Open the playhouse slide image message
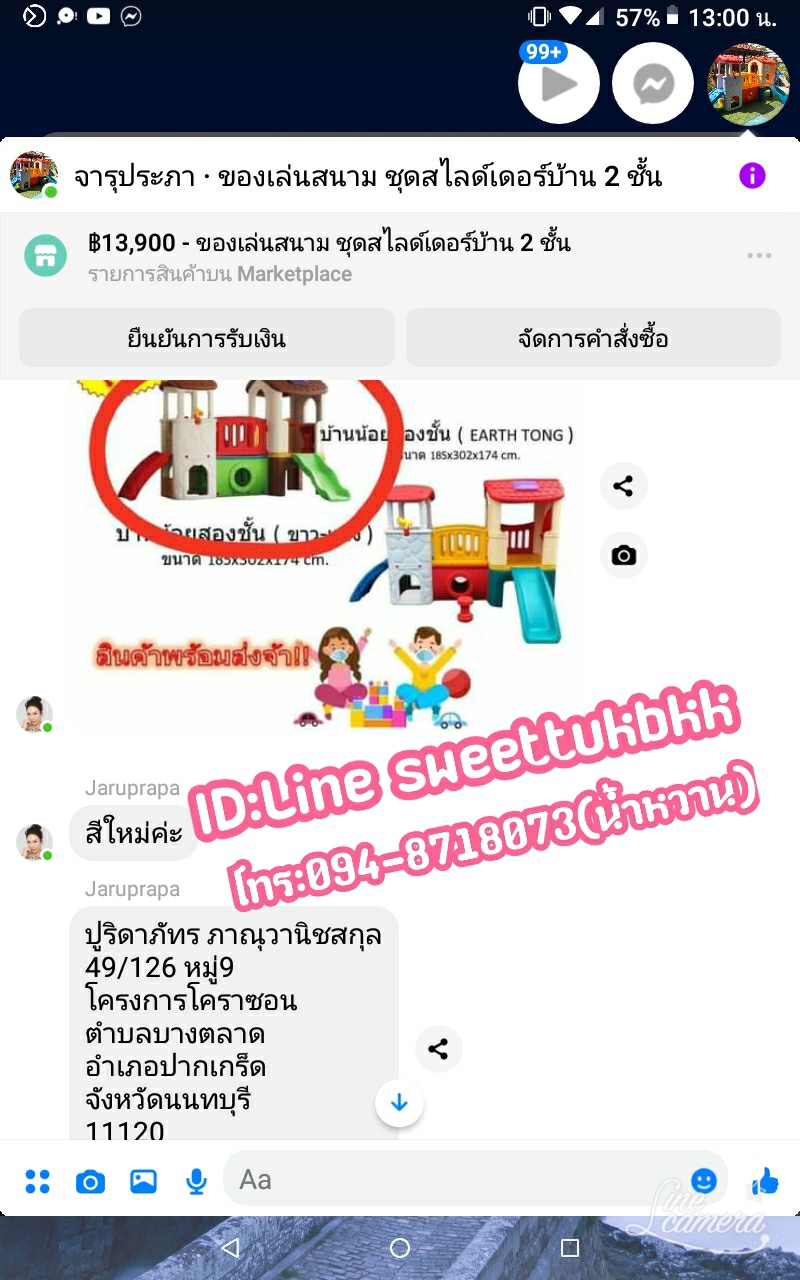This screenshot has height=1280, width=800. [x=330, y=550]
